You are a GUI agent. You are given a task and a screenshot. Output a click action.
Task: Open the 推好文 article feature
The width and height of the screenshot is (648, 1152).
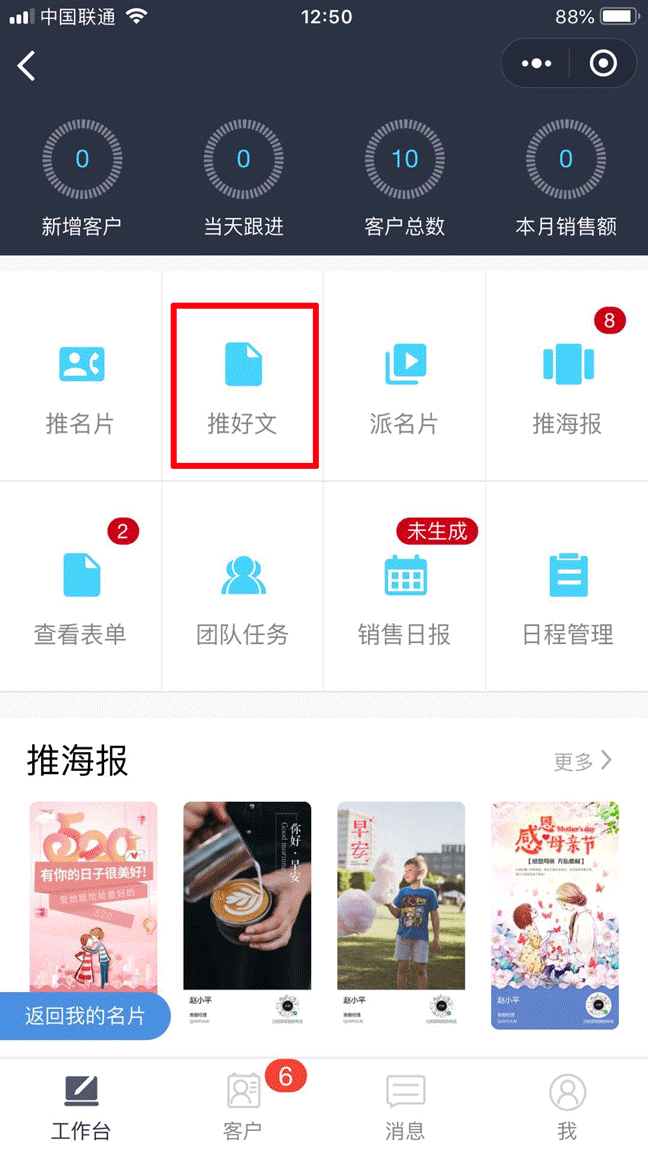coord(243,385)
